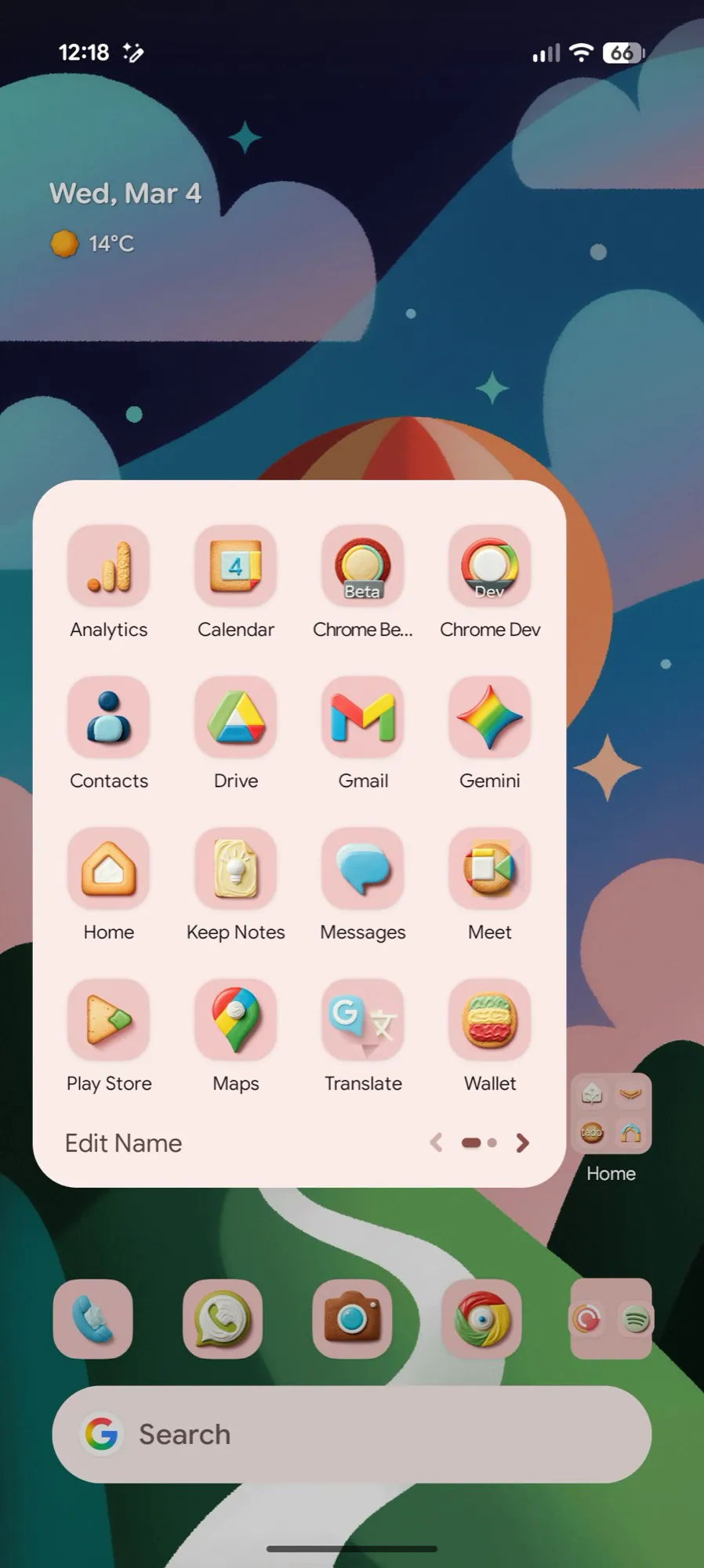This screenshot has width=704, height=1568.
Task: Launch Google Drive
Action: click(235, 718)
